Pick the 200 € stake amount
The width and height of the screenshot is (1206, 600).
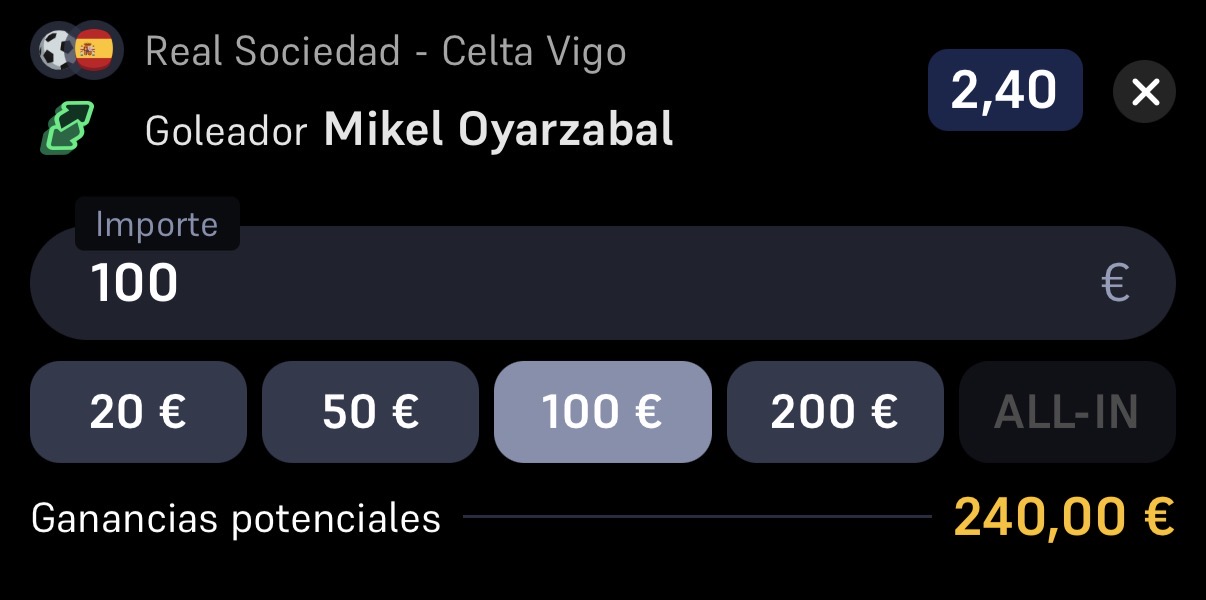point(835,412)
